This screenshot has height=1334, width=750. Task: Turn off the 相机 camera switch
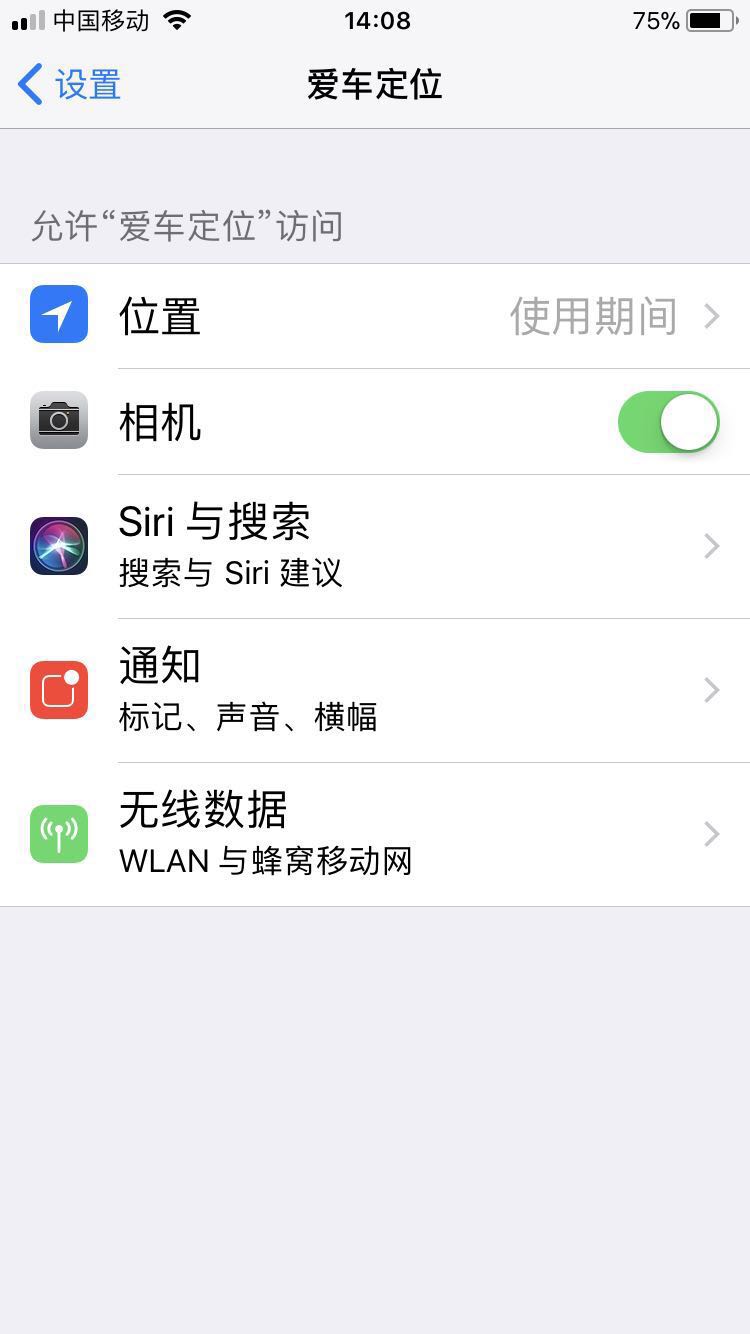coord(669,422)
